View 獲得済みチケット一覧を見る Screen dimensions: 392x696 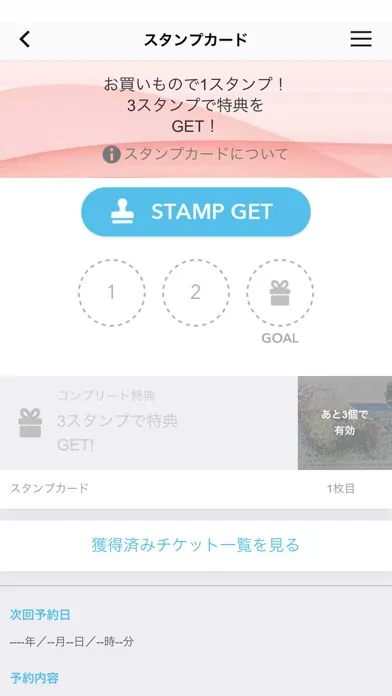pyautogui.click(x=196, y=545)
